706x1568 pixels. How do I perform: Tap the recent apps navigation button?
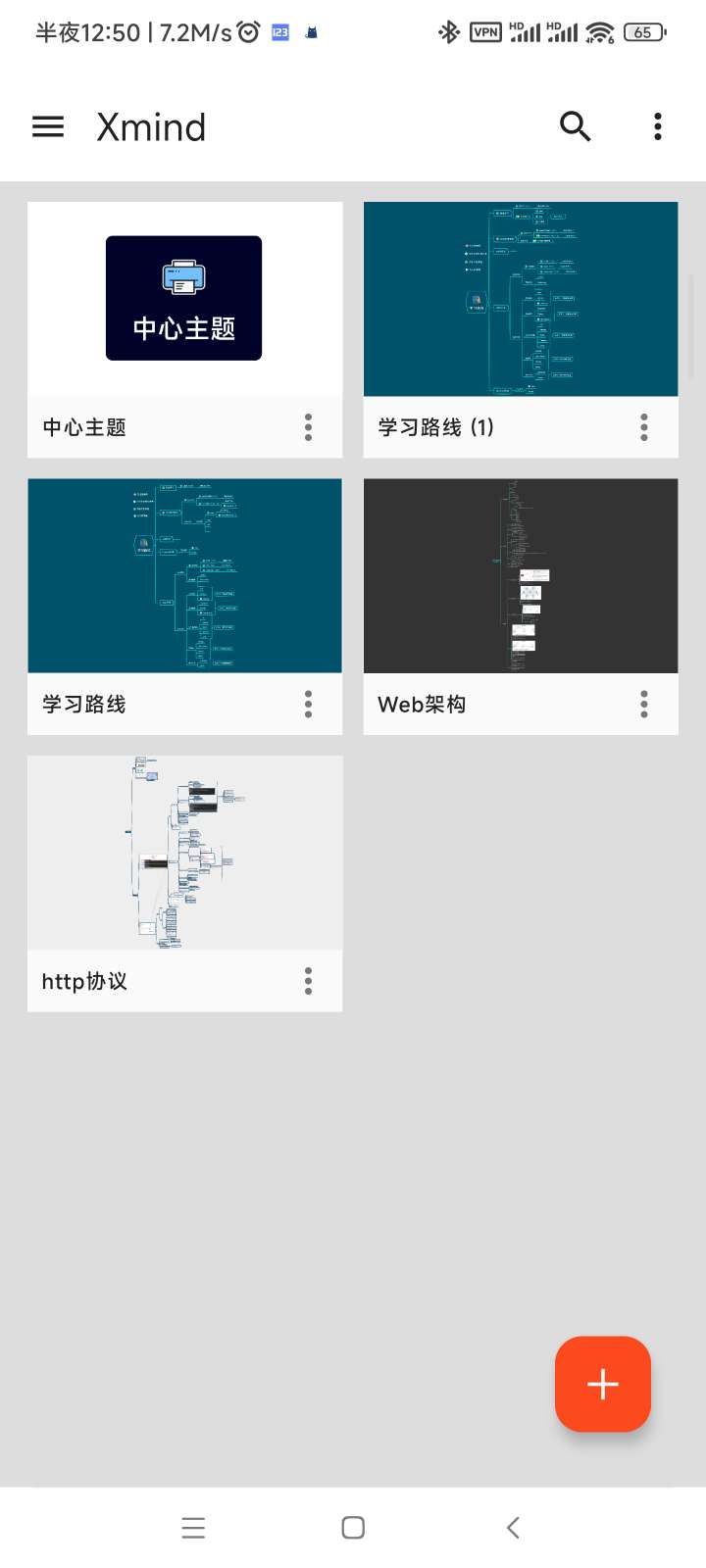[x=193, y=1526]
